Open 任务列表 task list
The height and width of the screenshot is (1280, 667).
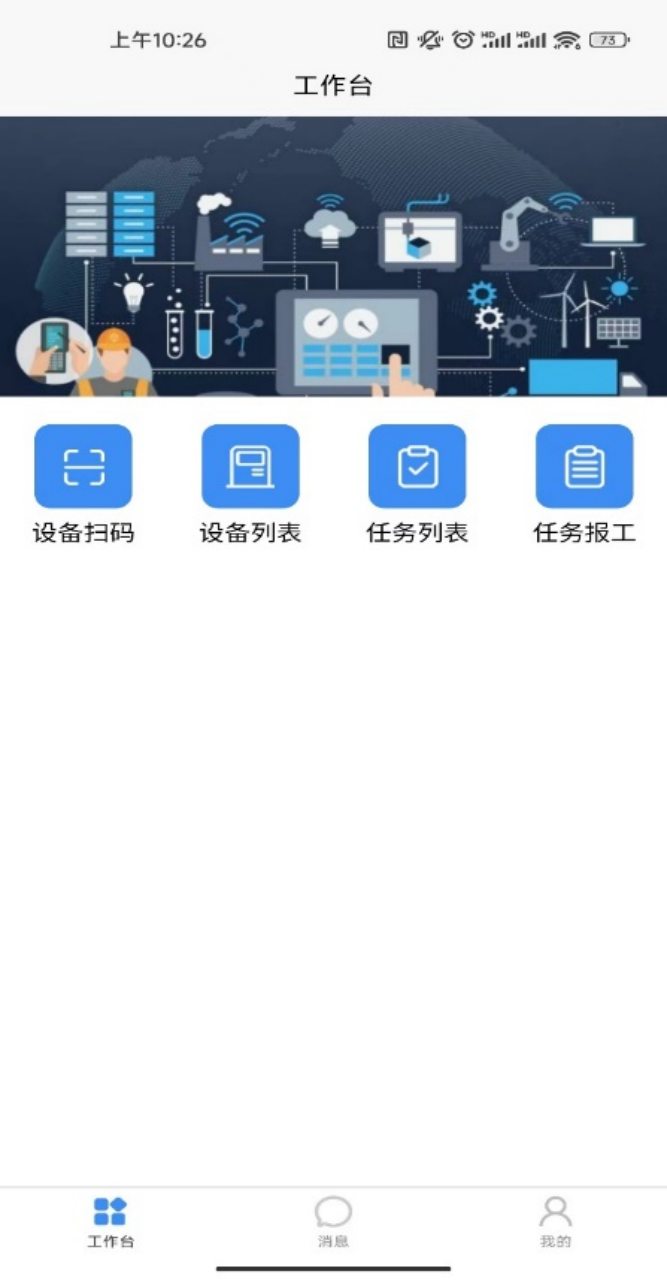(x=417, y=467)
